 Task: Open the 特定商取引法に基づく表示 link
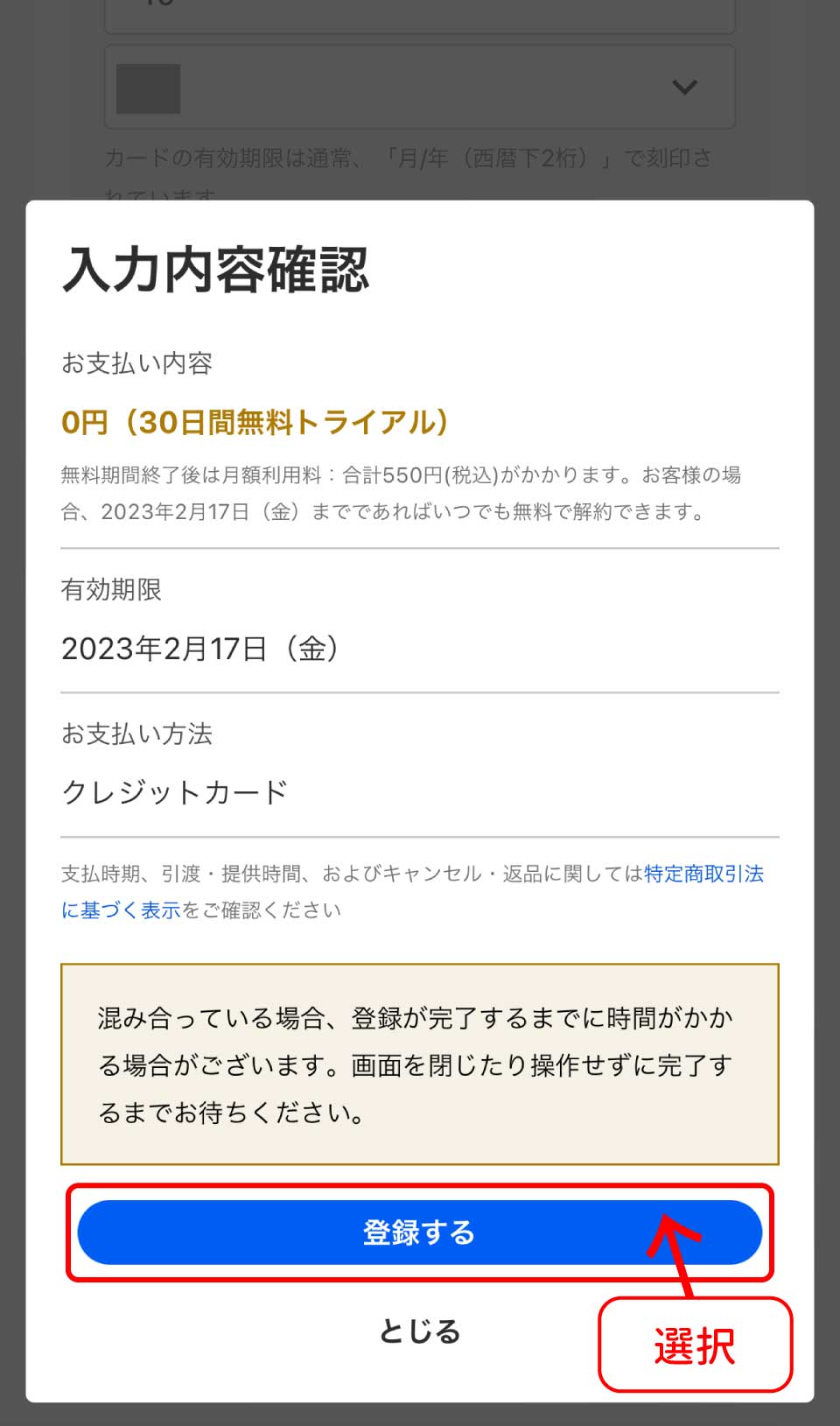pyautogui.click(x=703, y=874)
